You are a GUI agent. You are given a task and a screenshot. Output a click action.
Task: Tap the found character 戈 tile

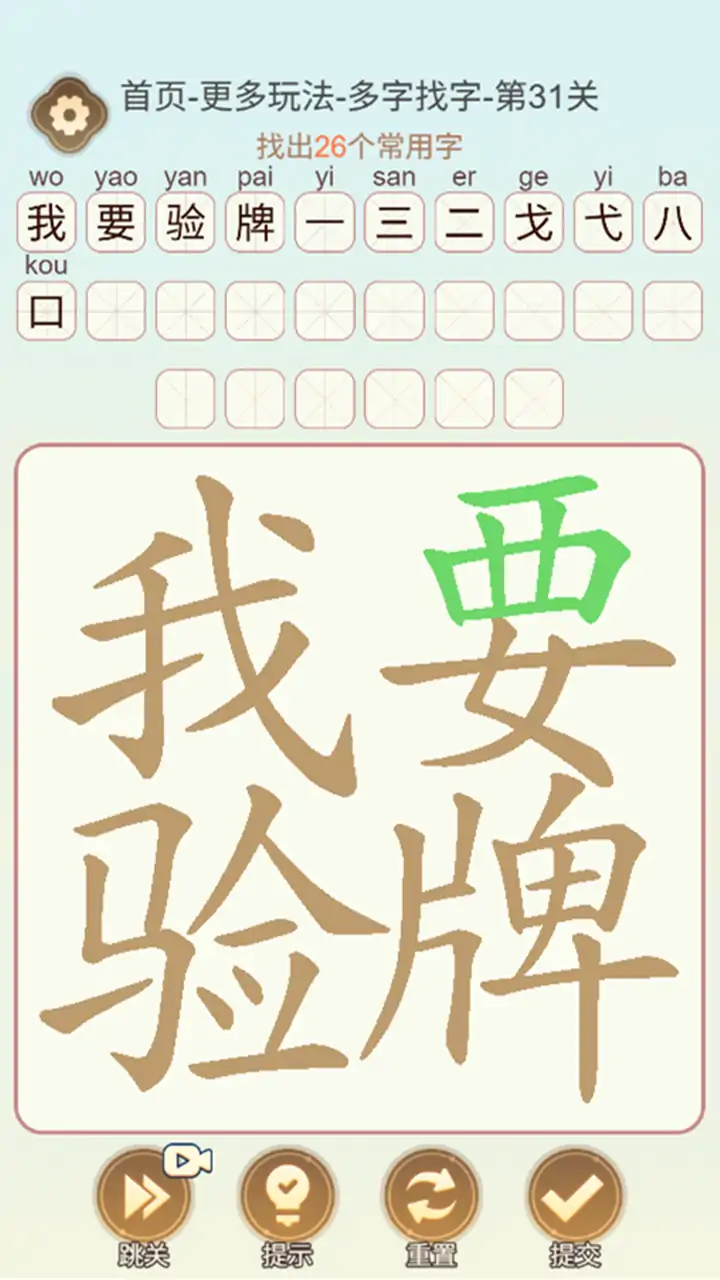point(534,222)
